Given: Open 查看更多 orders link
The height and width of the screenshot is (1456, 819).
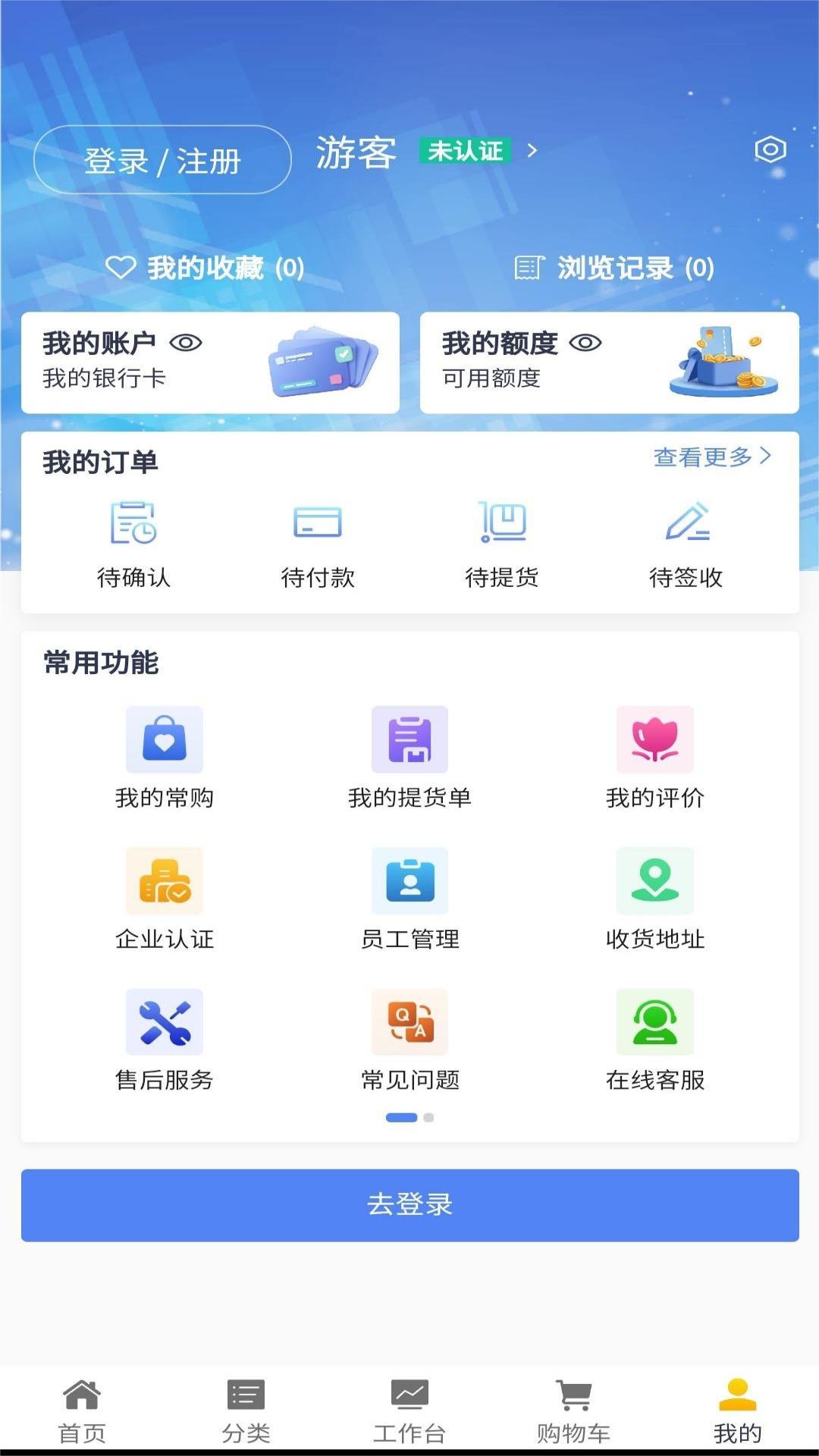Looking at the screenshot, I should [x=711, y=457].
